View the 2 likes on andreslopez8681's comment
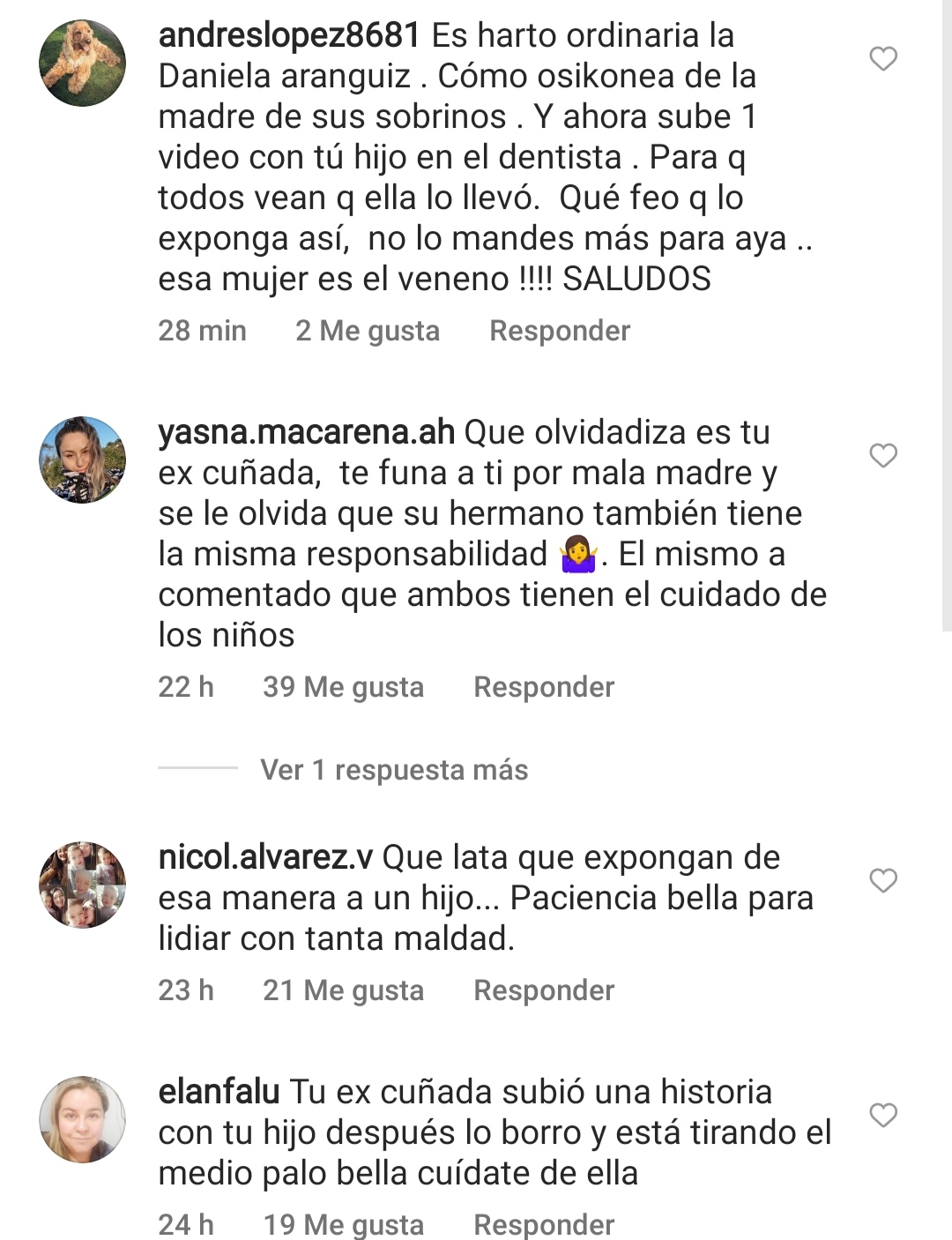The height and width of the screenshot is (1240, 952). coord(368,331)
